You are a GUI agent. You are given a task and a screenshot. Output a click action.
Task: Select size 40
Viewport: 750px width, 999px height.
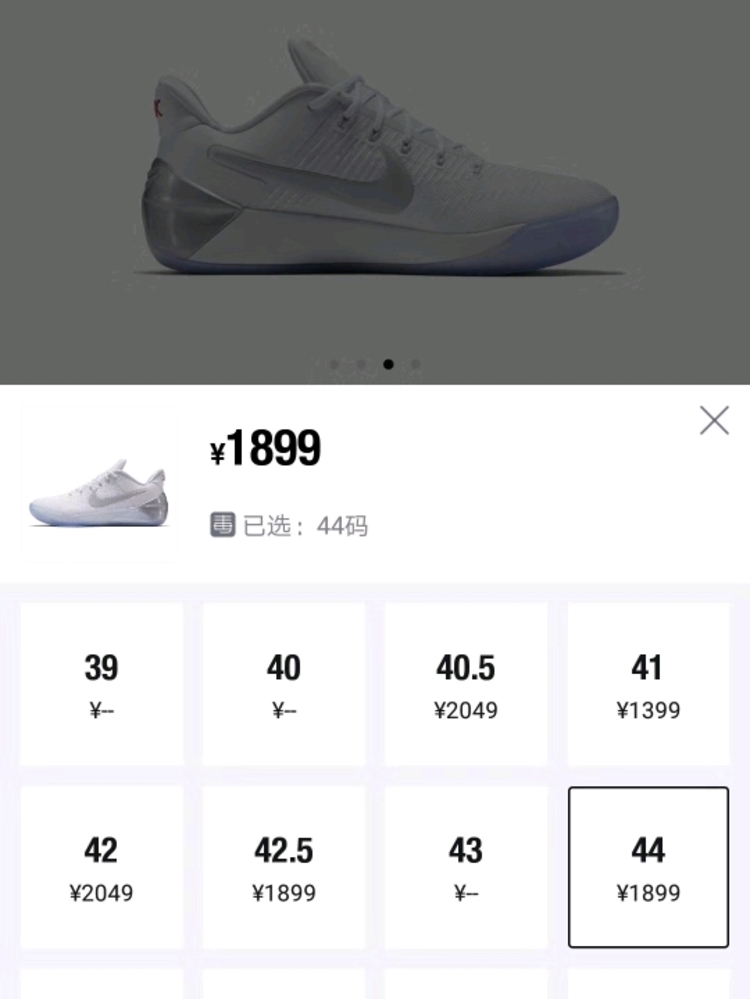(x=283, y=684)
